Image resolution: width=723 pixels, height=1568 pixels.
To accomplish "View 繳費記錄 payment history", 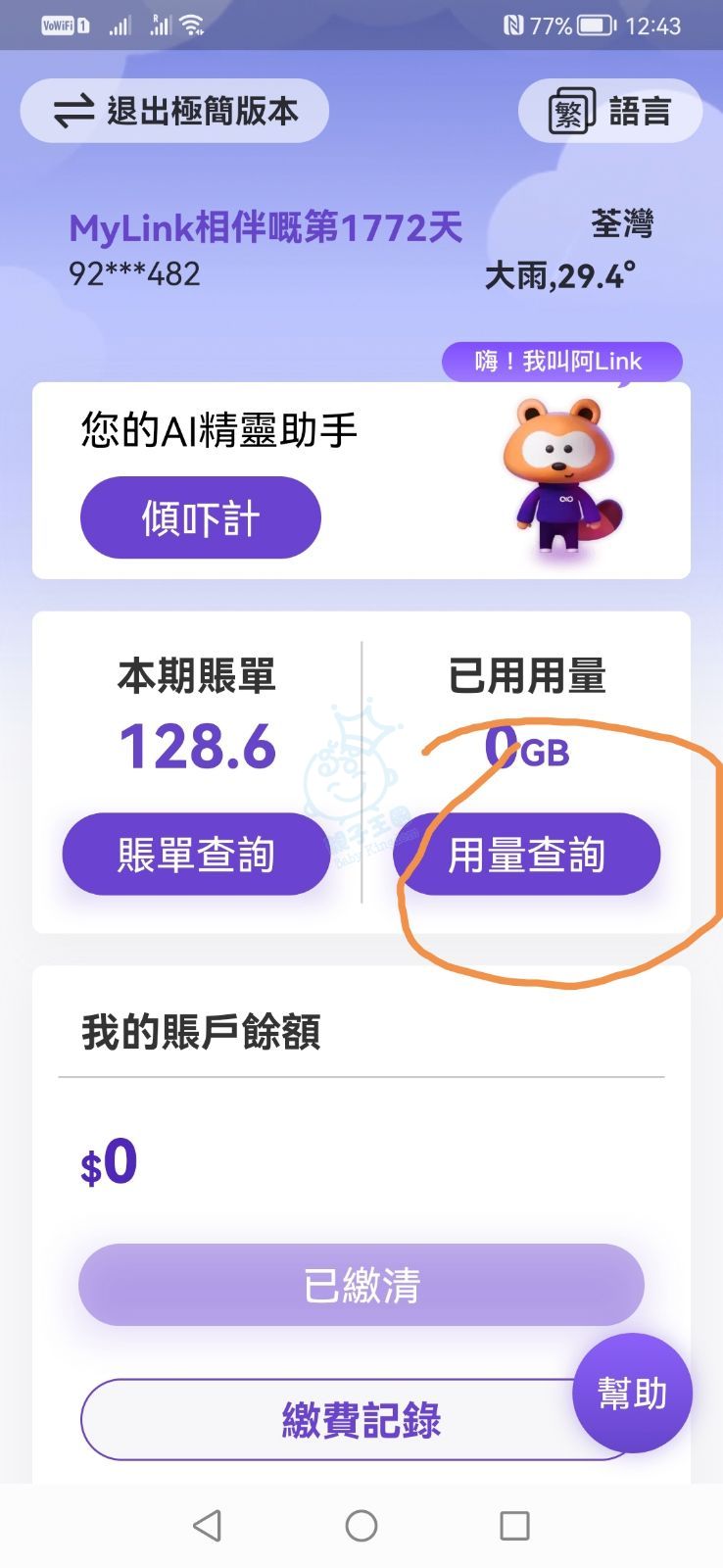I will pos(333,1419).
